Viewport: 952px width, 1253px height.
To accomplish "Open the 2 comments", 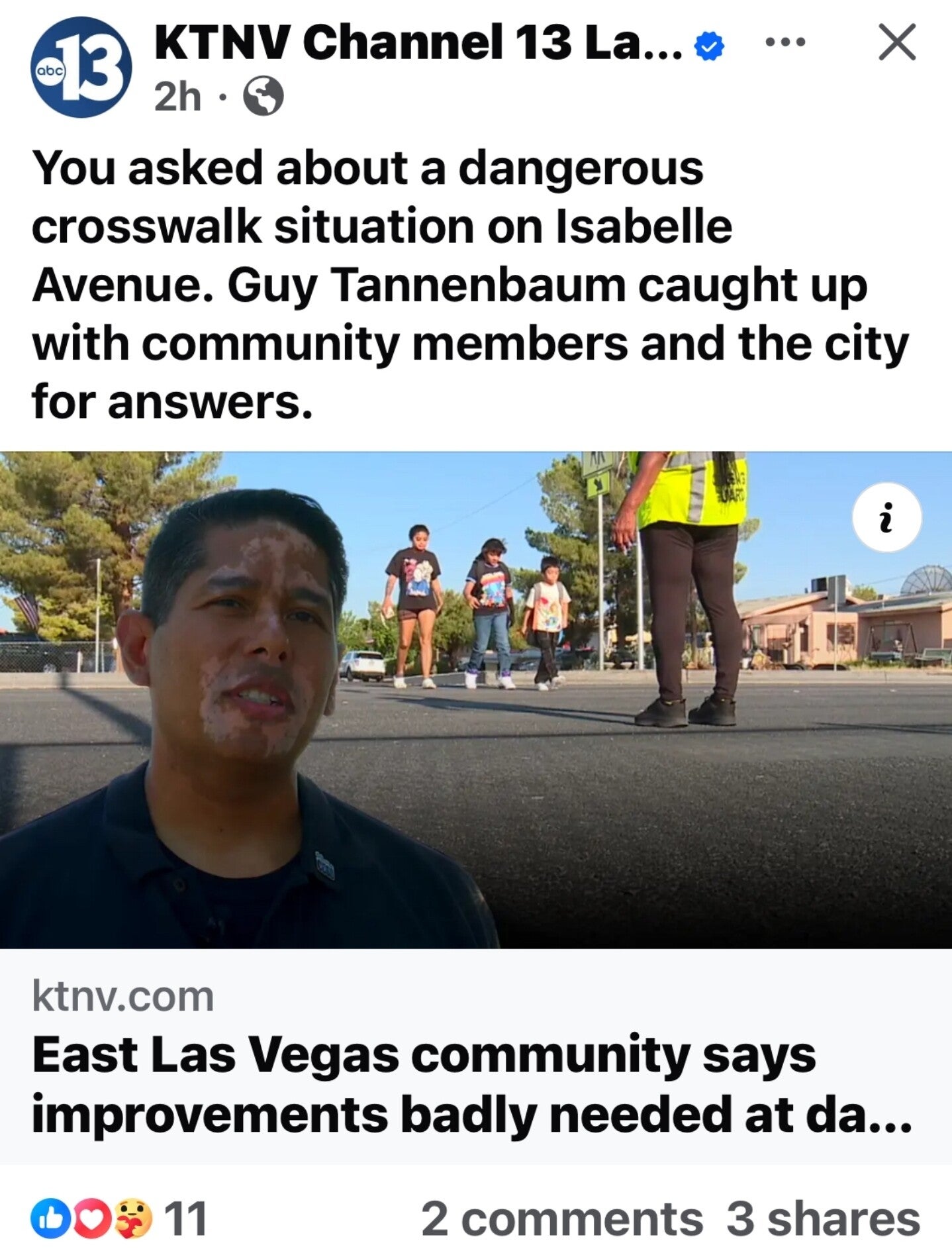I will [x=561, y=1218].
